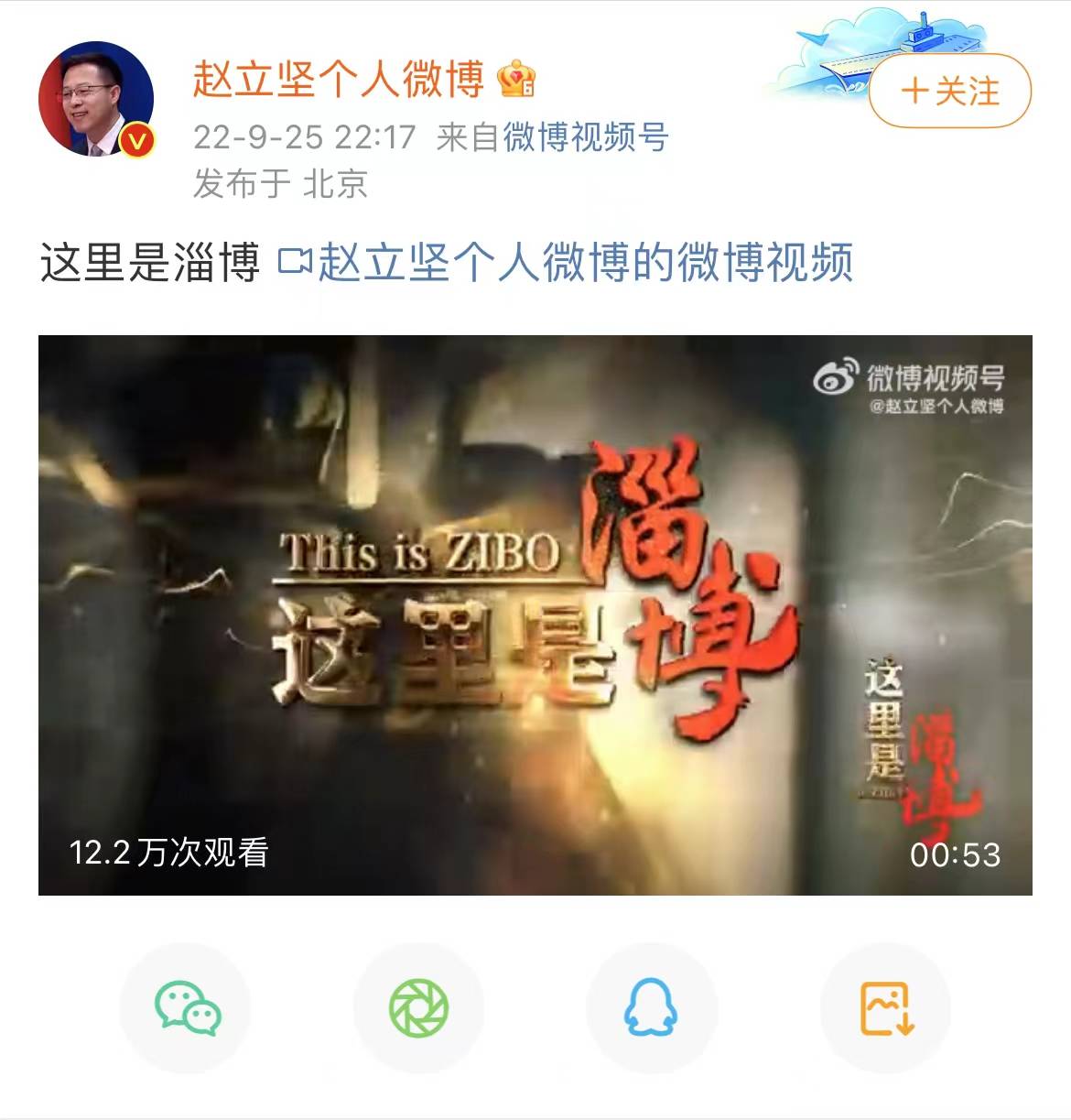Save post as image

(885, 1007)
